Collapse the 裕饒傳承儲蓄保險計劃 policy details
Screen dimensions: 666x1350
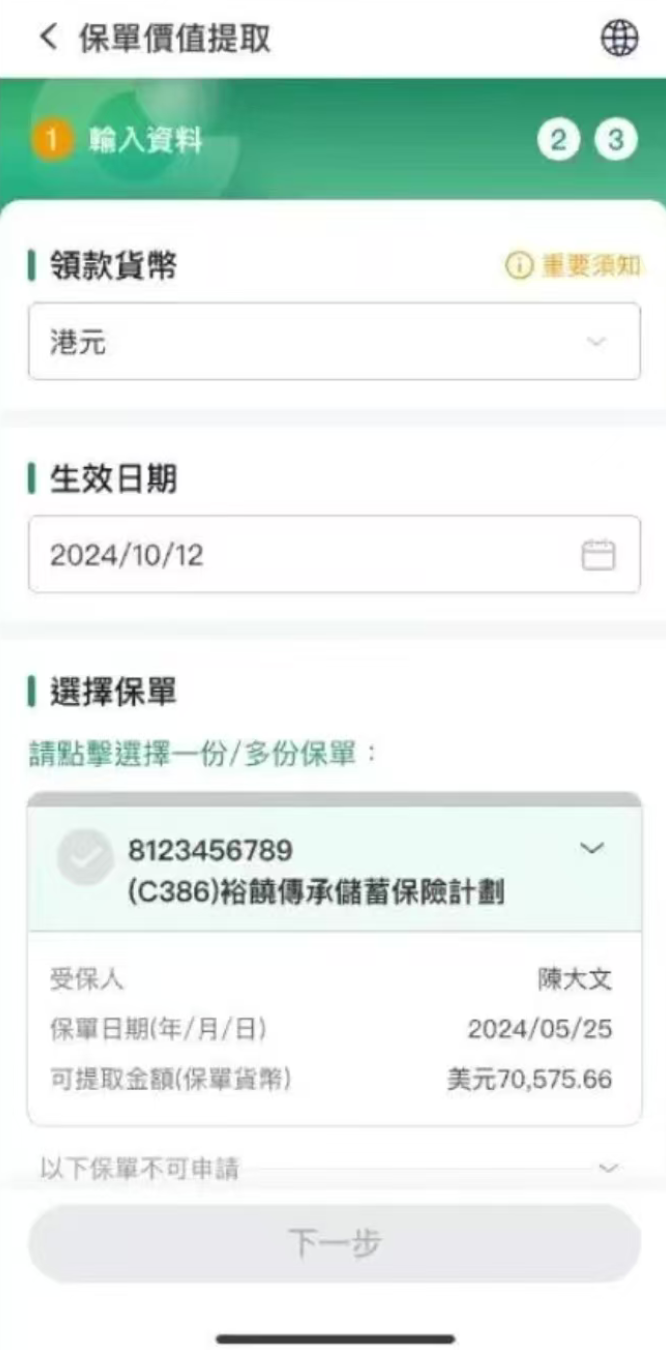pyautogui.click(x=593, y=849)
